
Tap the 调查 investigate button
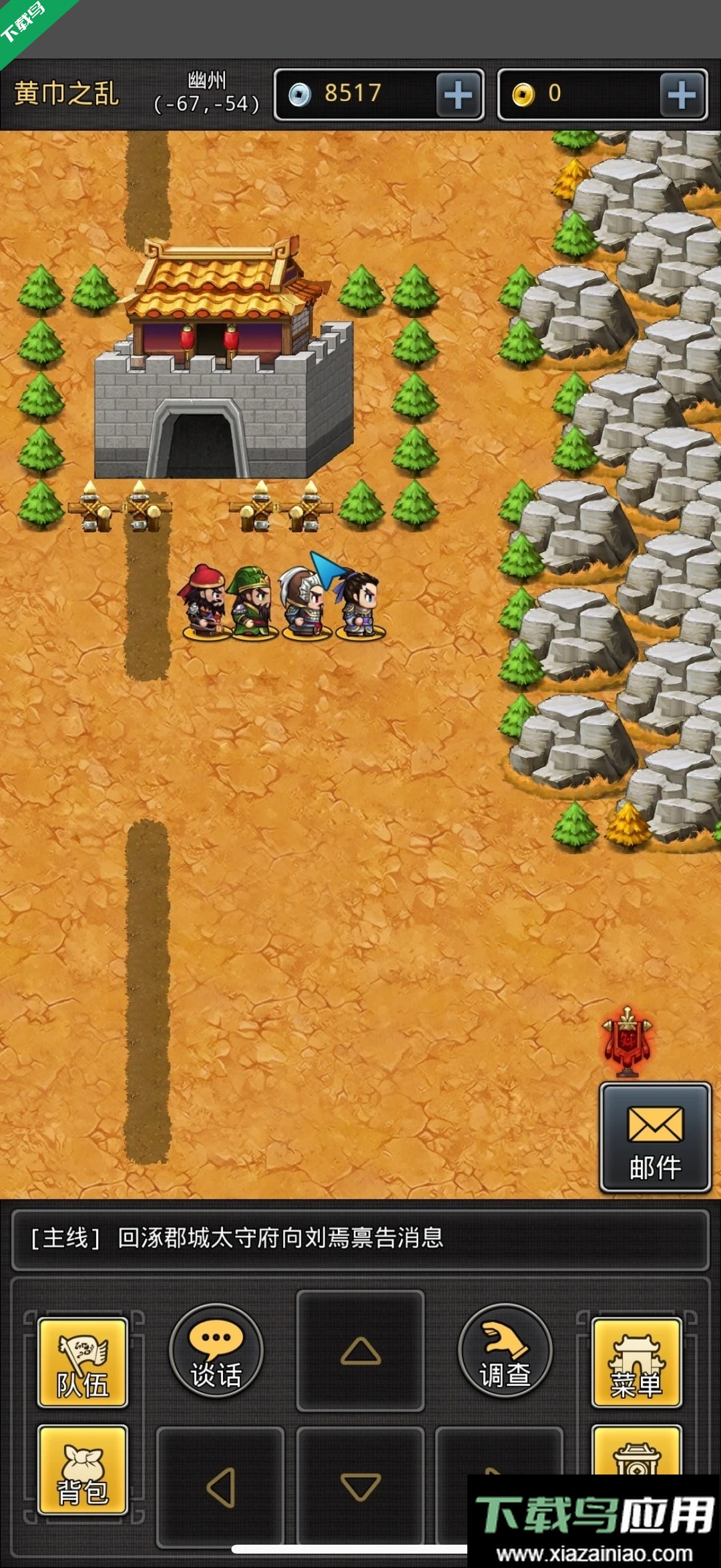[x=505, y=1351]
